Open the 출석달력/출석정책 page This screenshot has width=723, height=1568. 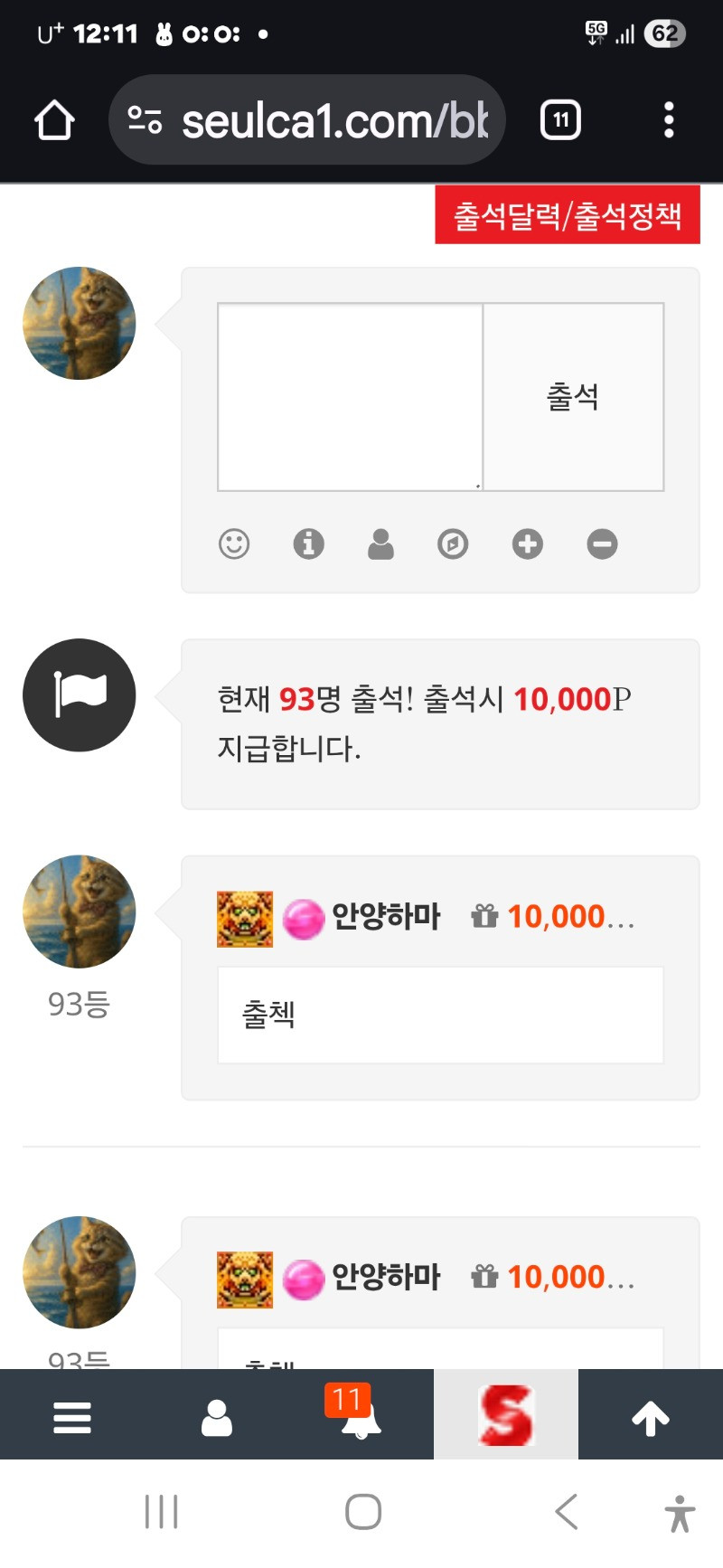point(568,215)
